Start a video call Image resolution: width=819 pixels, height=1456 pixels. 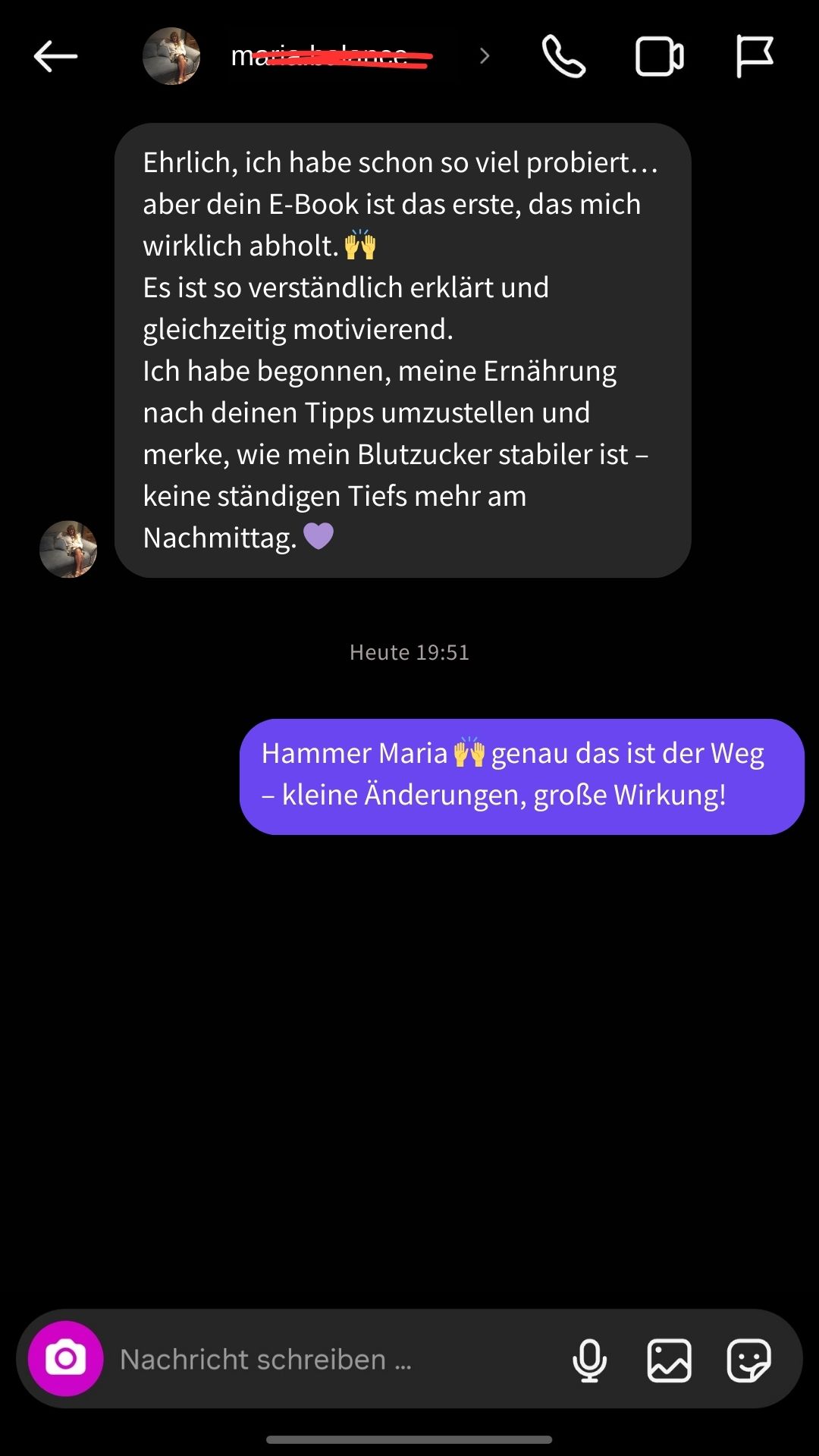pyautogui.click(x=658, y=56)
